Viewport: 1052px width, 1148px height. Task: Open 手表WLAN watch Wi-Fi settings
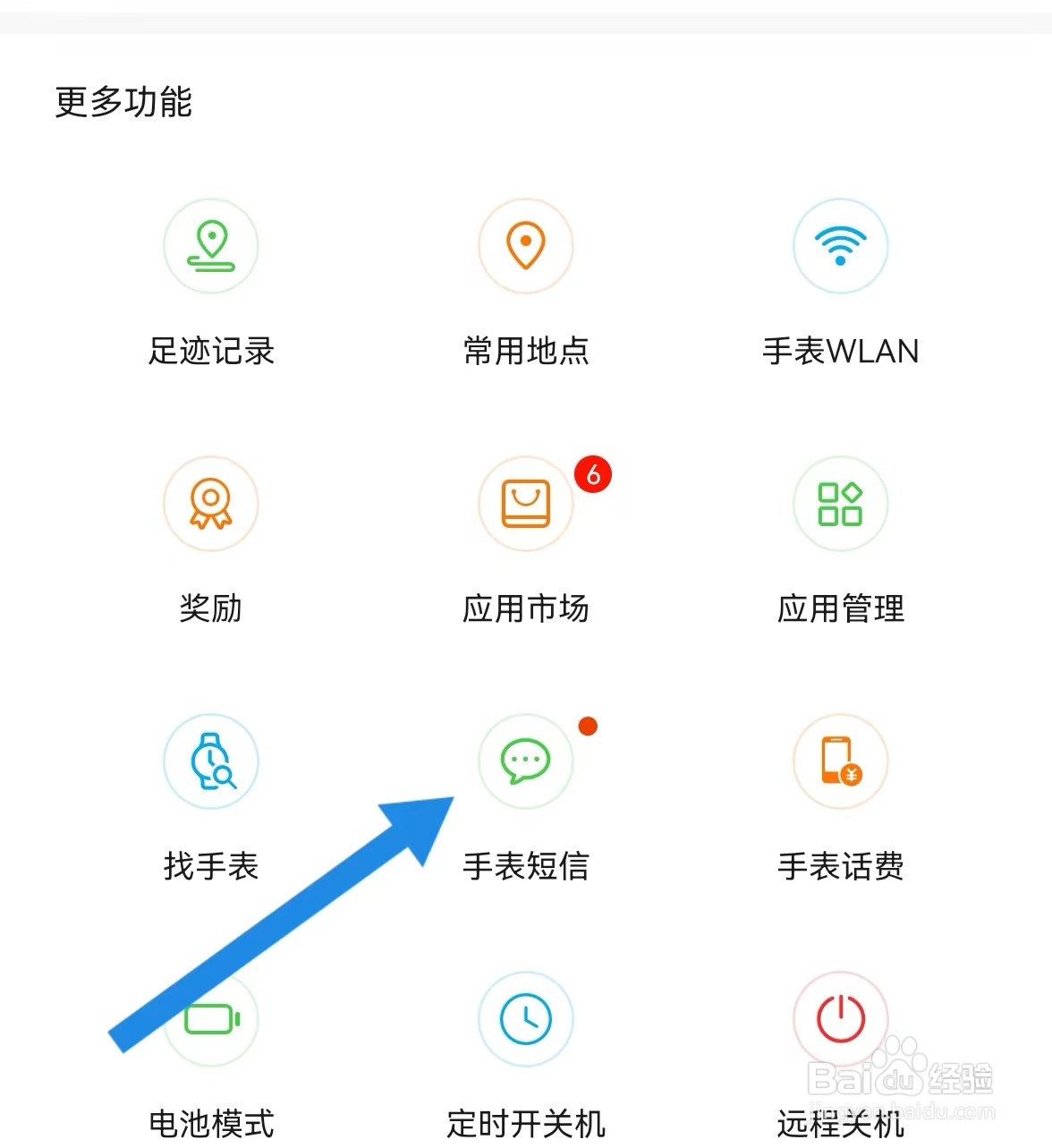839,246
